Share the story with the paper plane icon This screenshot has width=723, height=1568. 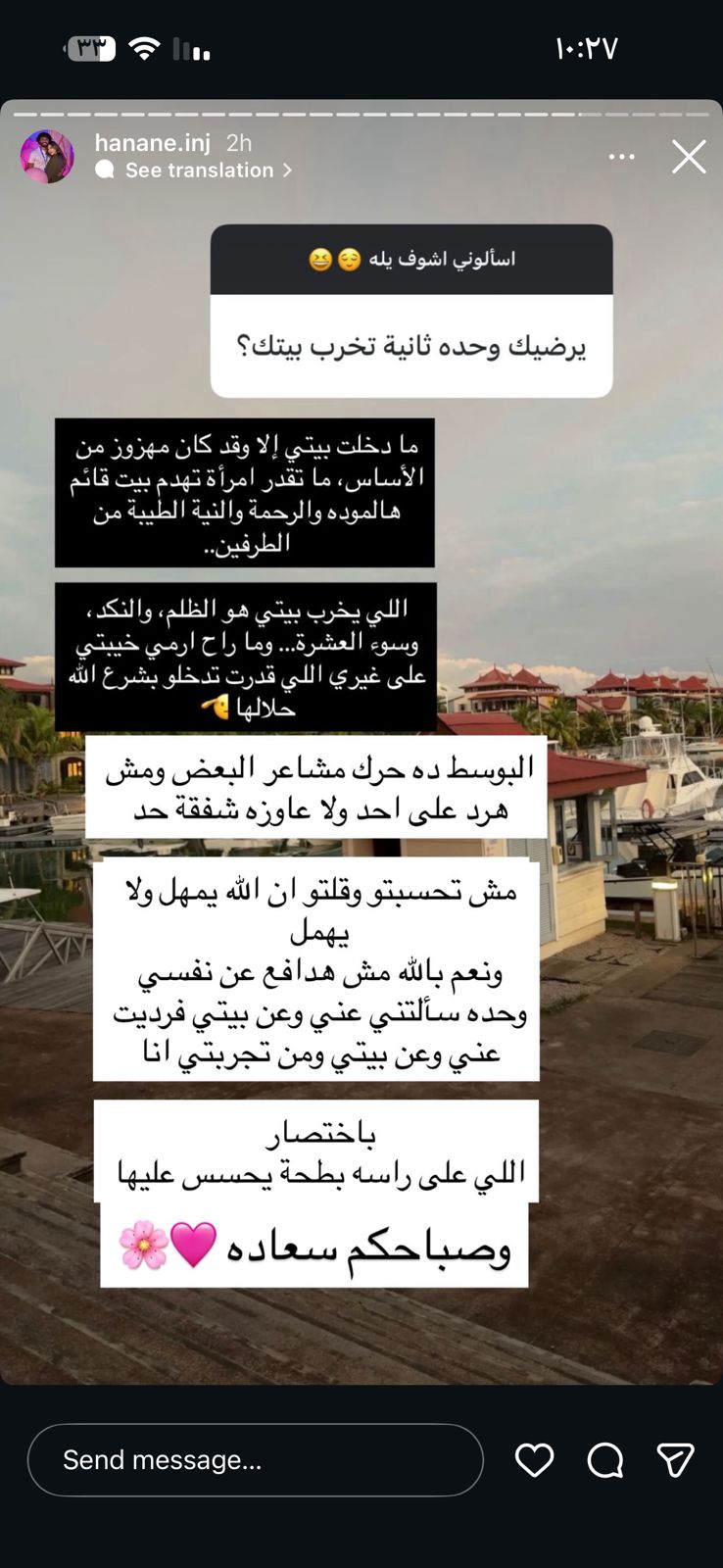point(676,1460)
